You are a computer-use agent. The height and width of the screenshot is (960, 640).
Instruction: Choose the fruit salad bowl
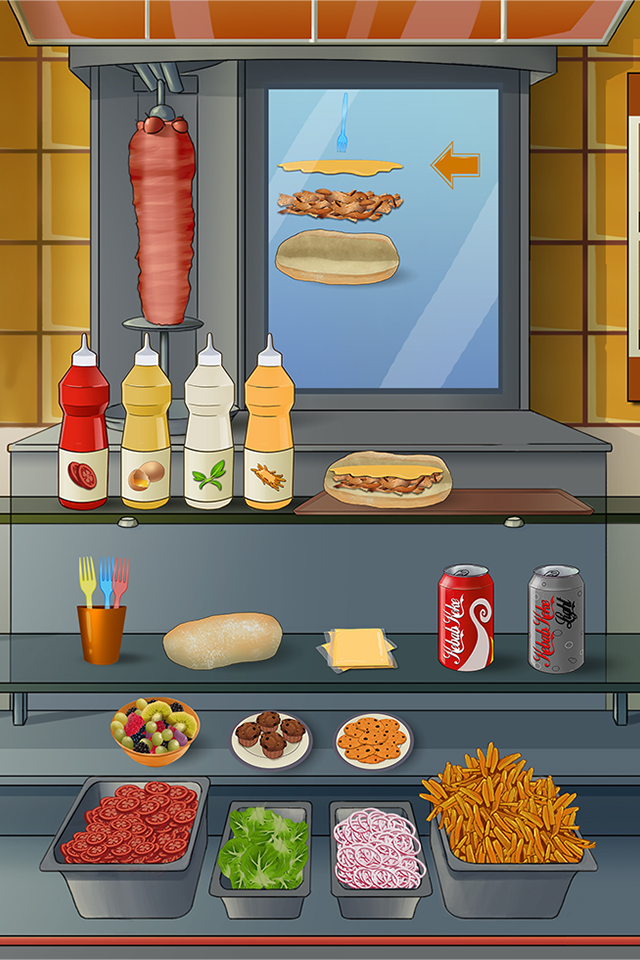coord(154,729)
